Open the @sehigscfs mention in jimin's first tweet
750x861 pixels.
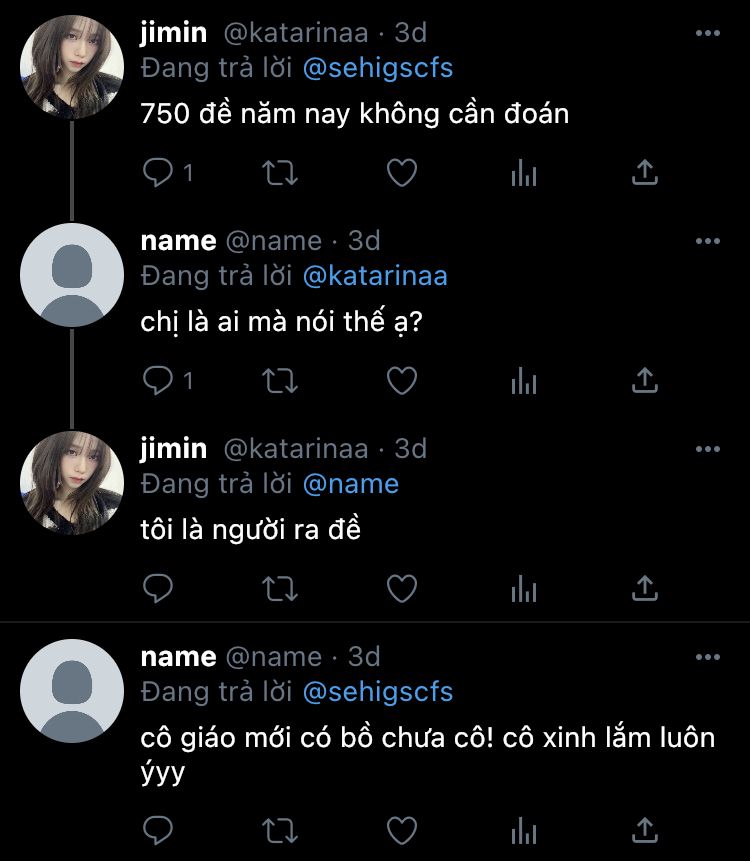[377, 68]
